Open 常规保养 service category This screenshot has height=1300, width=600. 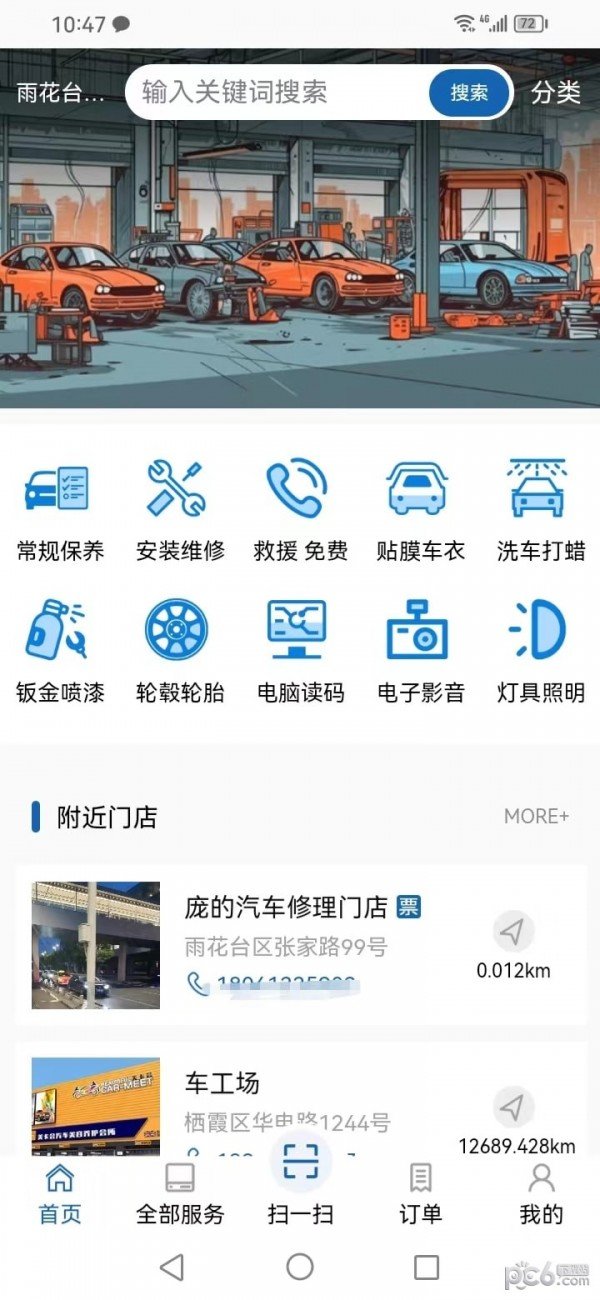point(60,510)
